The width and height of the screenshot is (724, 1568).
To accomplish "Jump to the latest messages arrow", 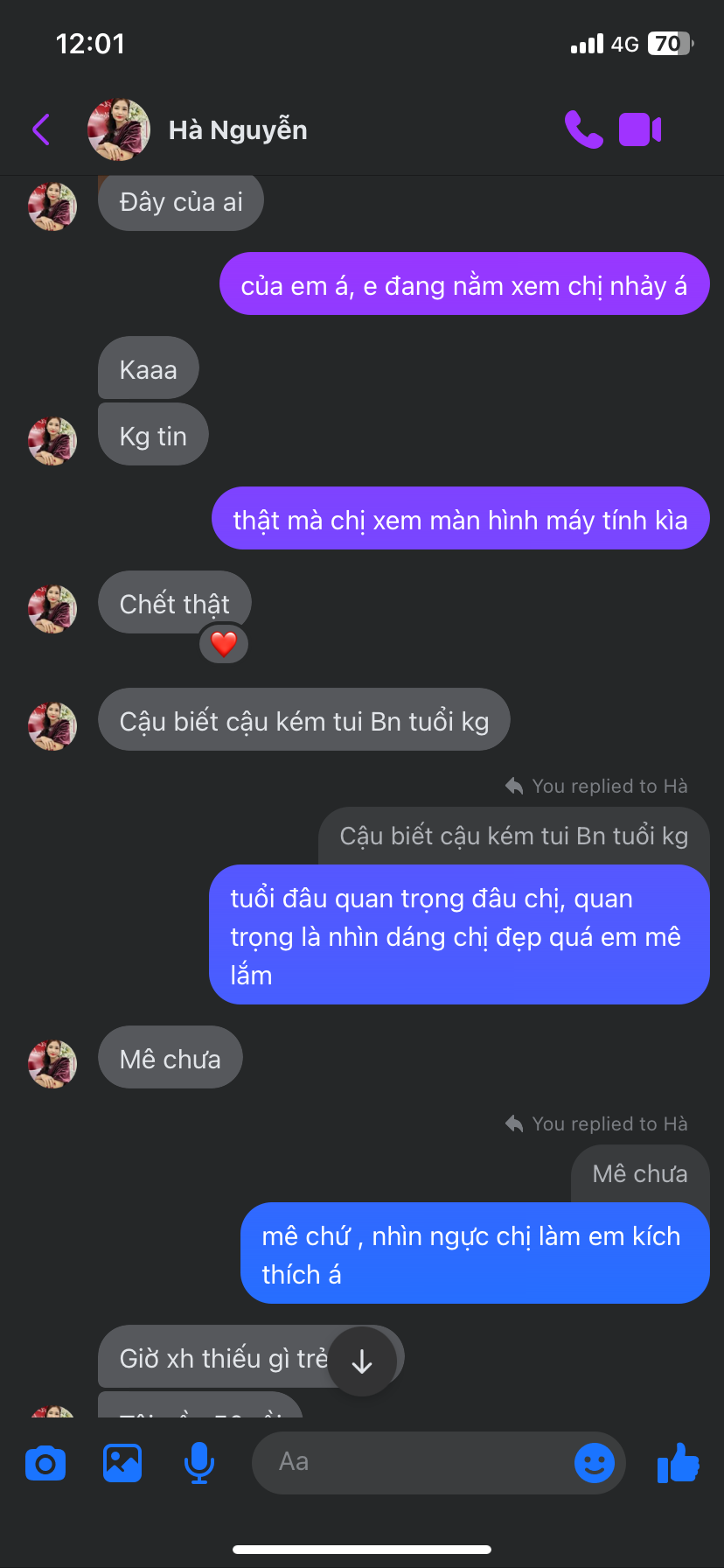I will pyautogui.click(x=362, y=1361).
